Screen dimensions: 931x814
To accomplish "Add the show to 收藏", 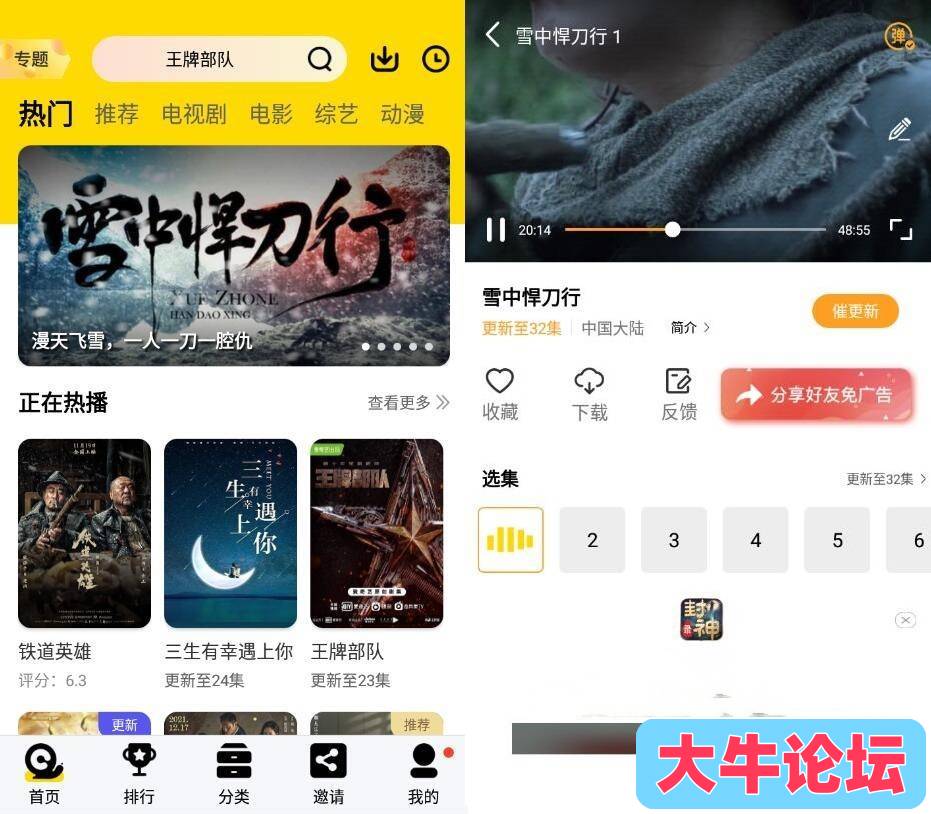I will [500, 394].
